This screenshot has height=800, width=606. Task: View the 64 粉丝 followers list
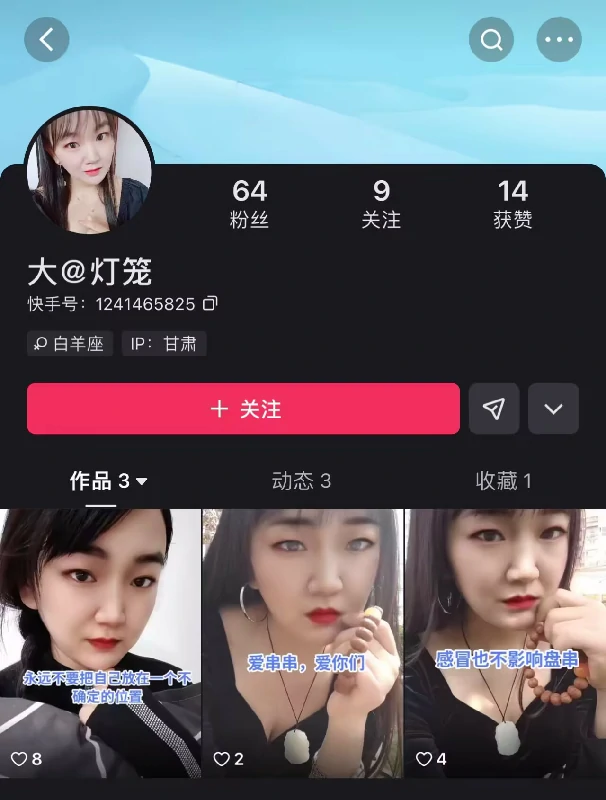tap(249, 204)
